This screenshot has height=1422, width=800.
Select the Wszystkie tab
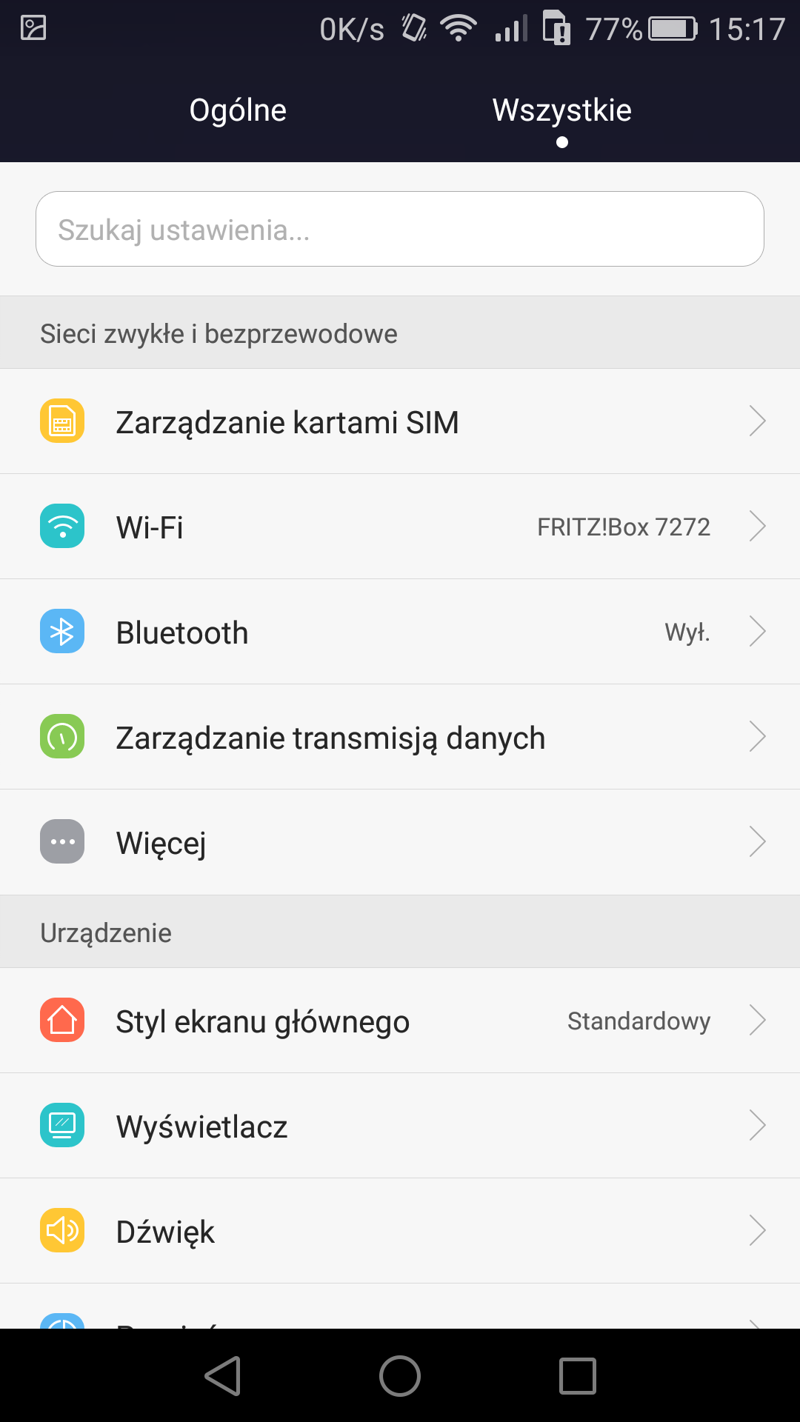(x=562, y=110)
